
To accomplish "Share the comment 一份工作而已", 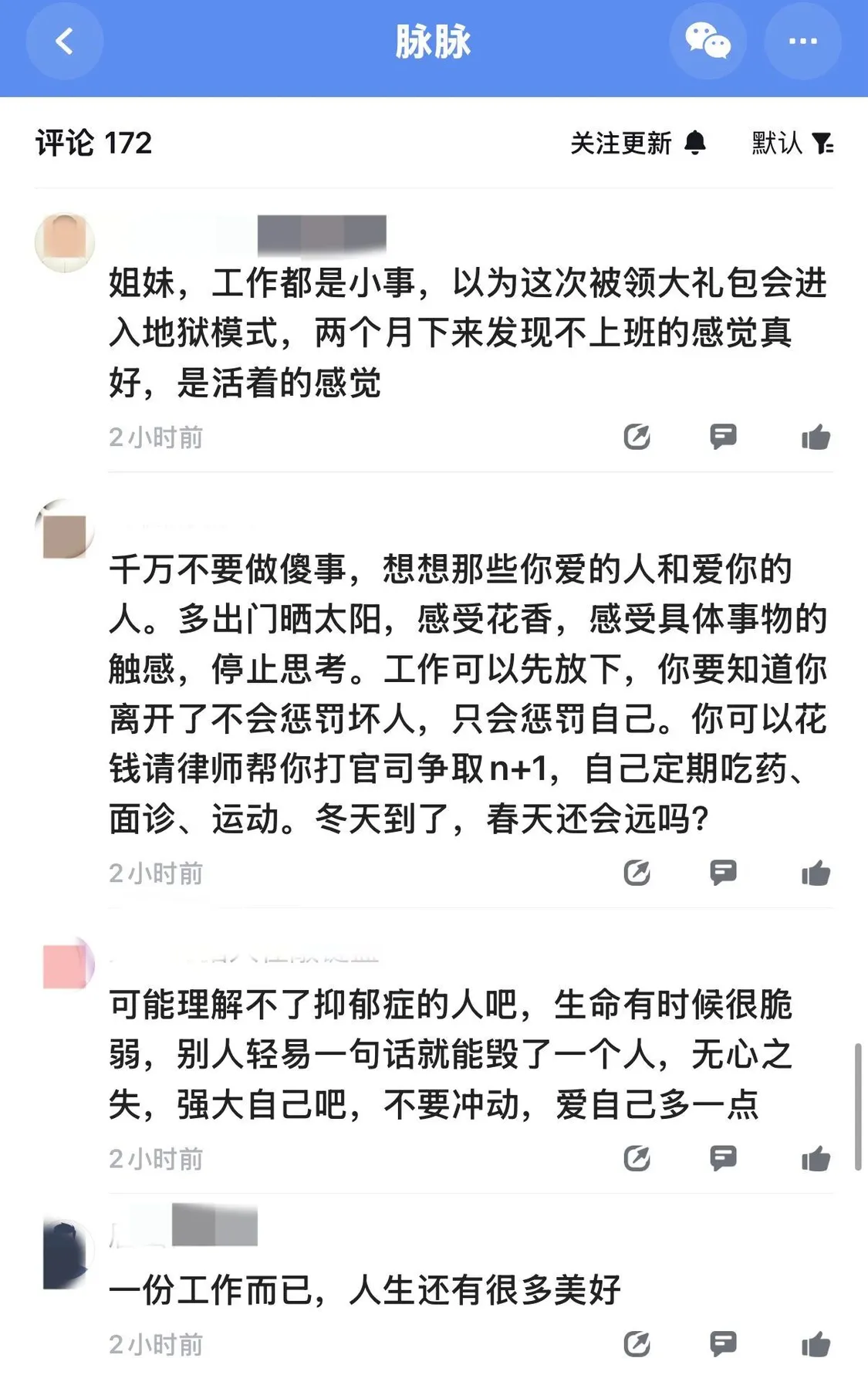I will [x=637, y=1344].
